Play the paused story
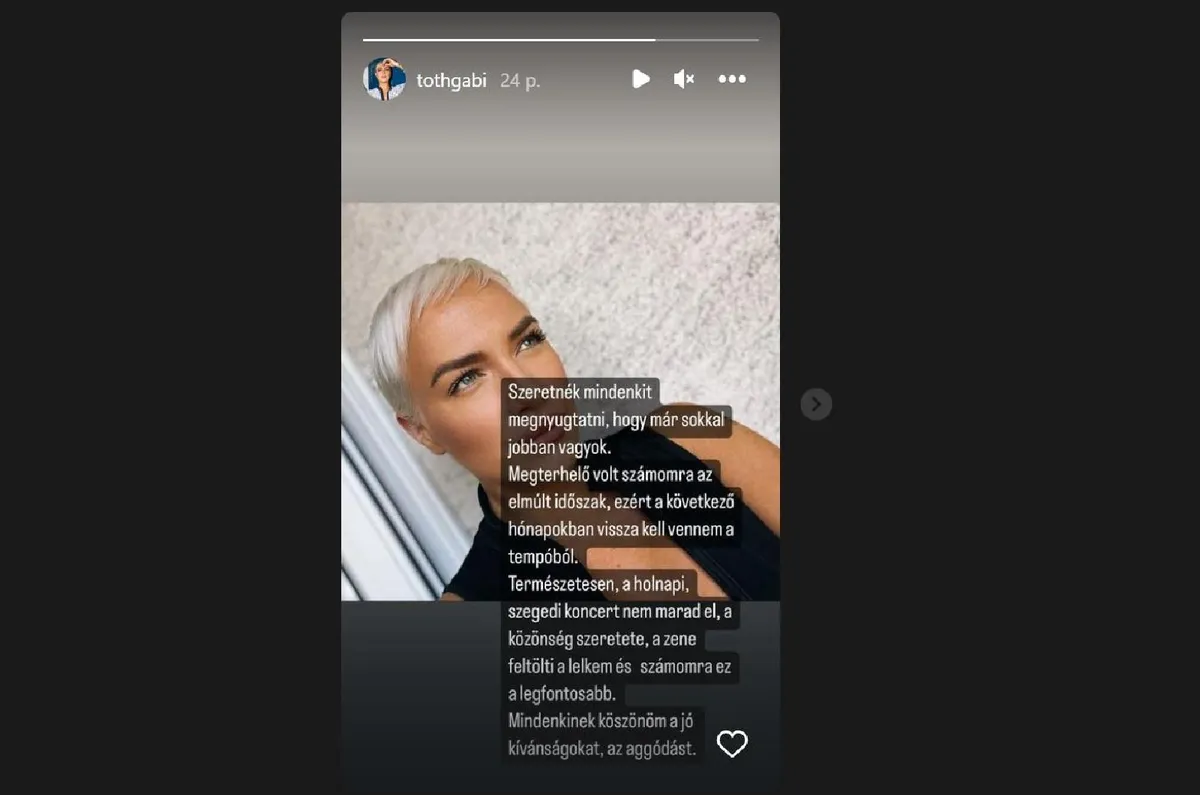Image resolution: width=1200 pixels, height=795 pixels. 641,79
